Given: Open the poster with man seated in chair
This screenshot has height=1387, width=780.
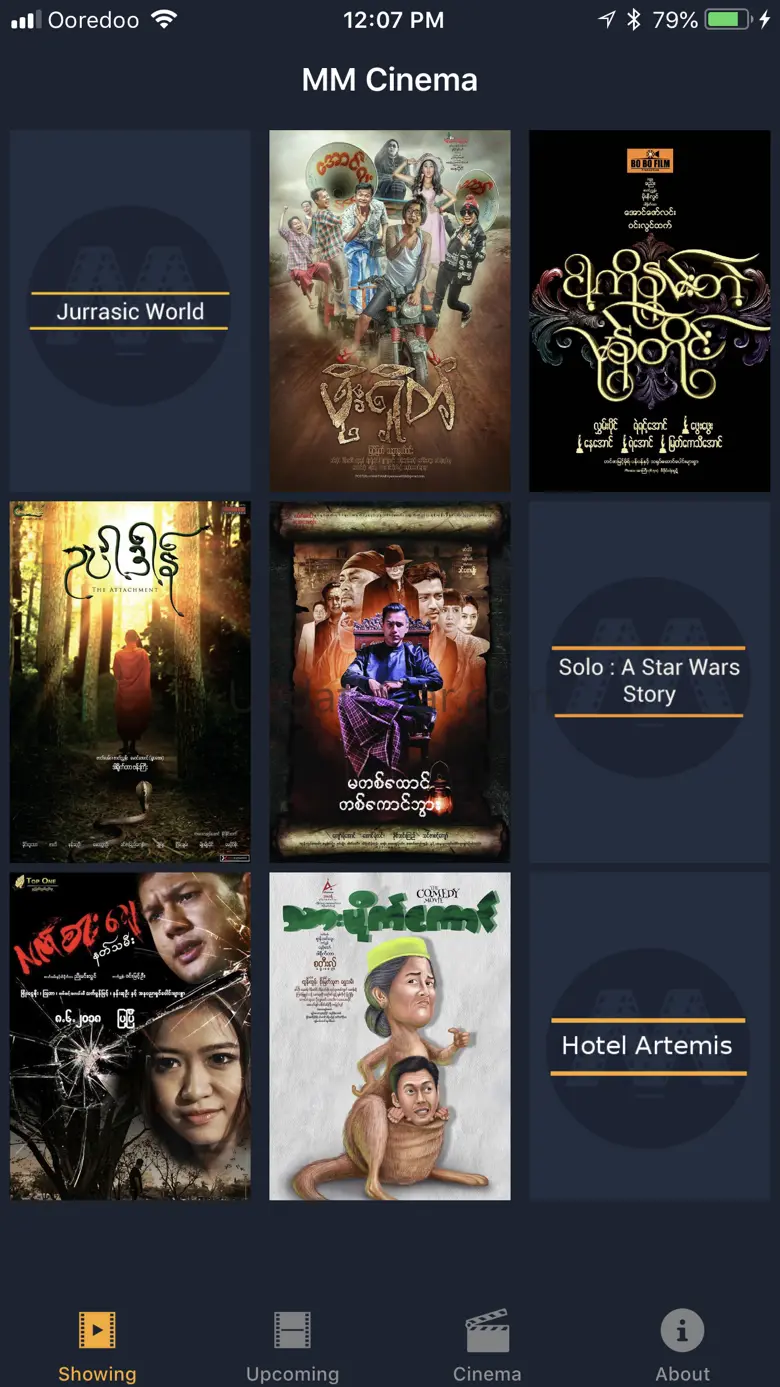Looking at the screenshot, I should [390, 681].
